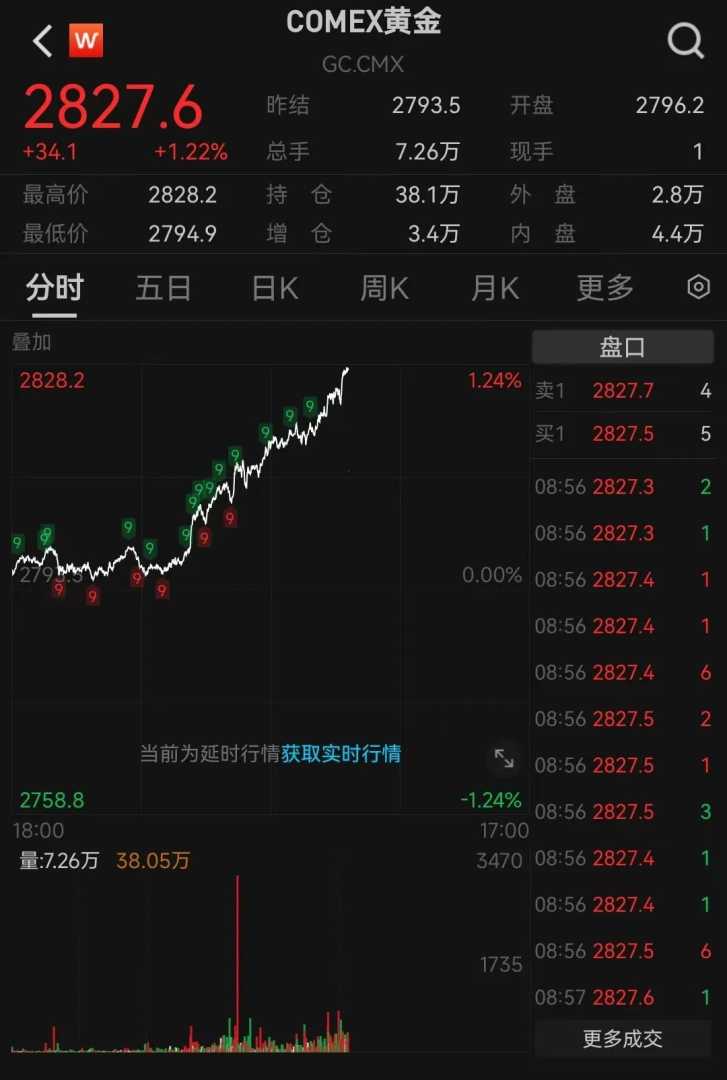Select the 分时 chart tab

tap(54, 289)
